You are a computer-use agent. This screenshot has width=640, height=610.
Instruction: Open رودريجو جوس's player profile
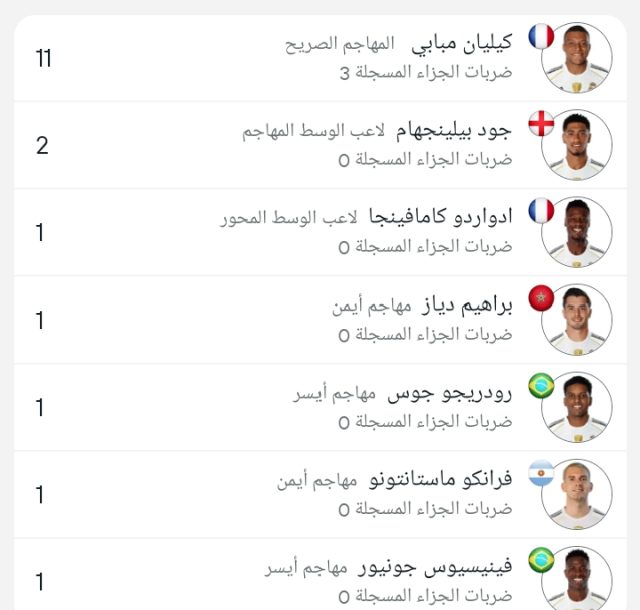click(320, 407)
